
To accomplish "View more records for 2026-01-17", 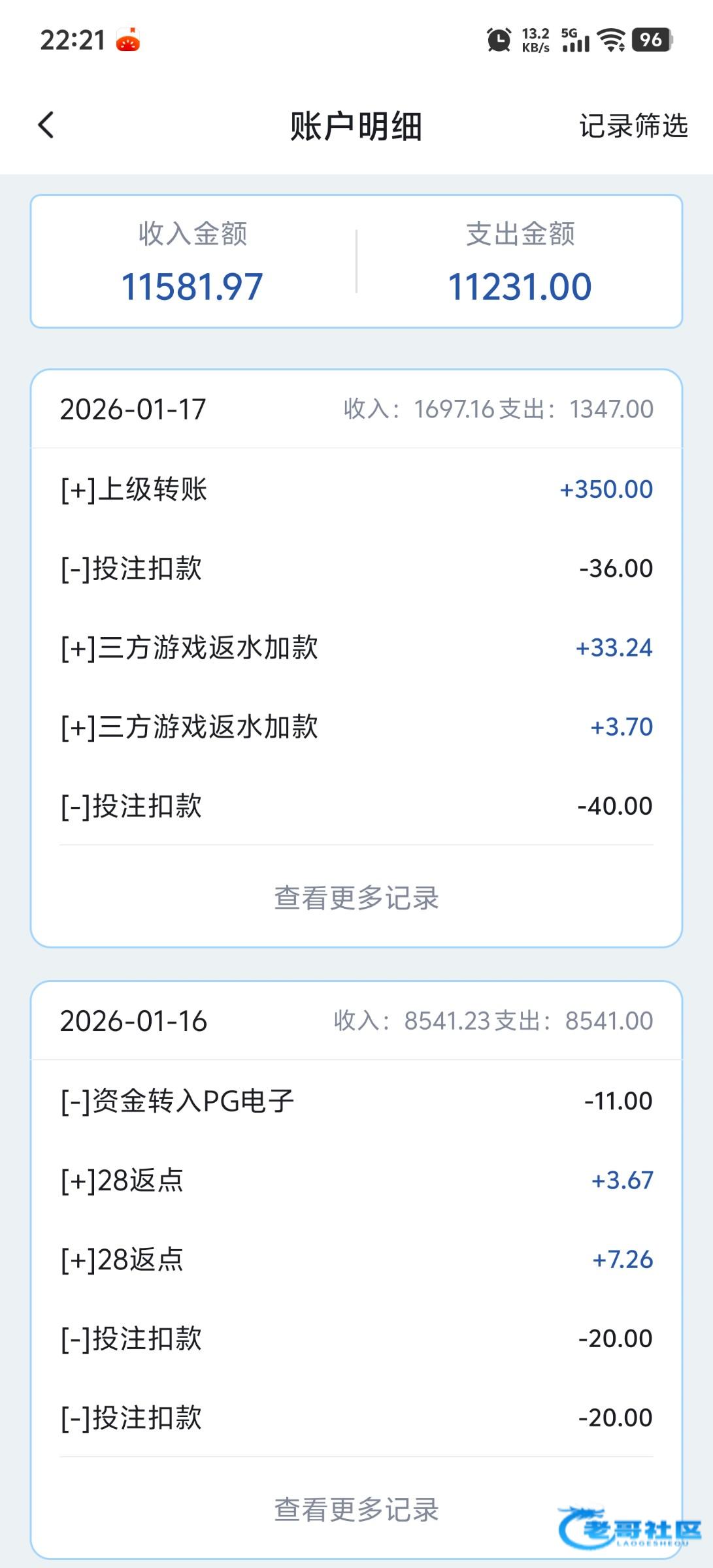I will 356,898.
